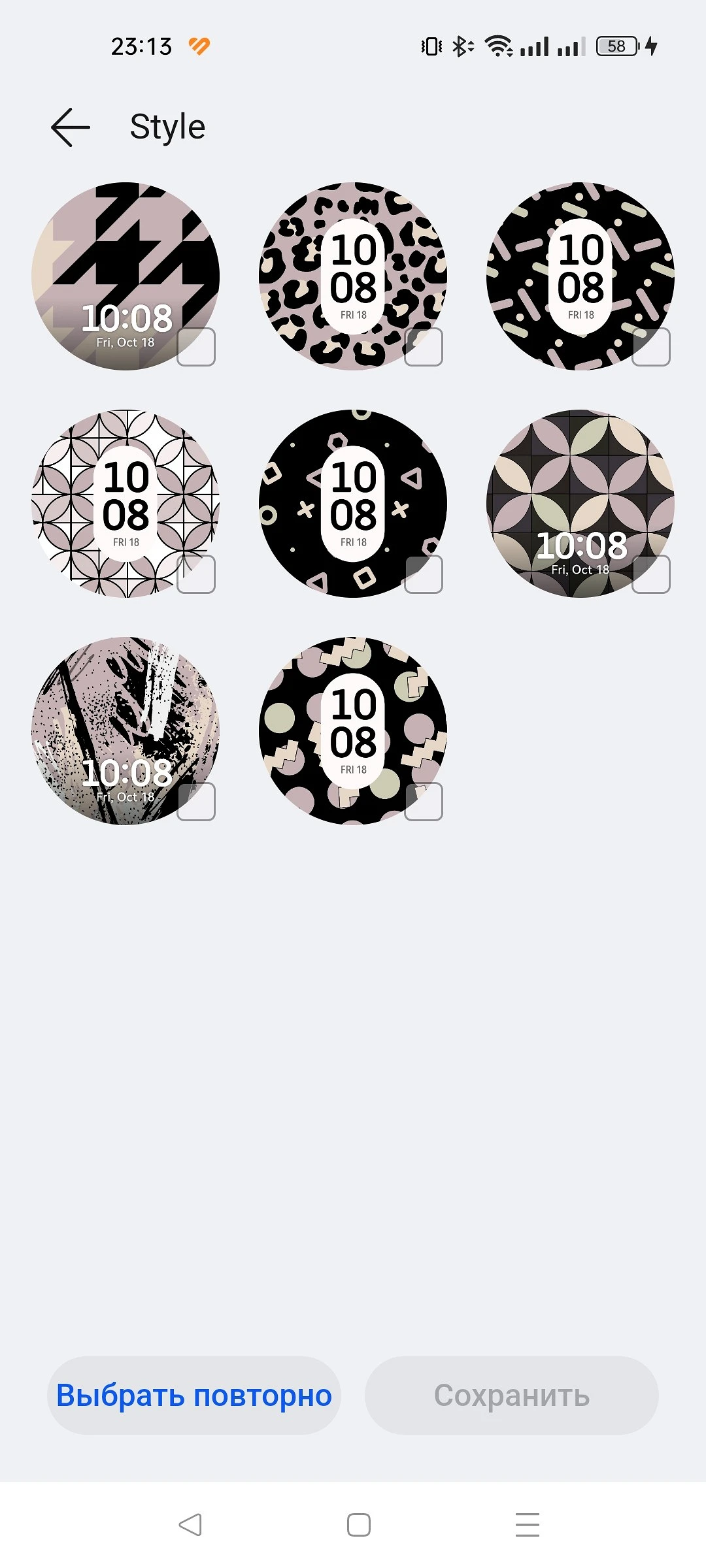706x1568 pixels.
Task: Choose the black face with pastel sprinkles
Action: (x=651, y=347)
